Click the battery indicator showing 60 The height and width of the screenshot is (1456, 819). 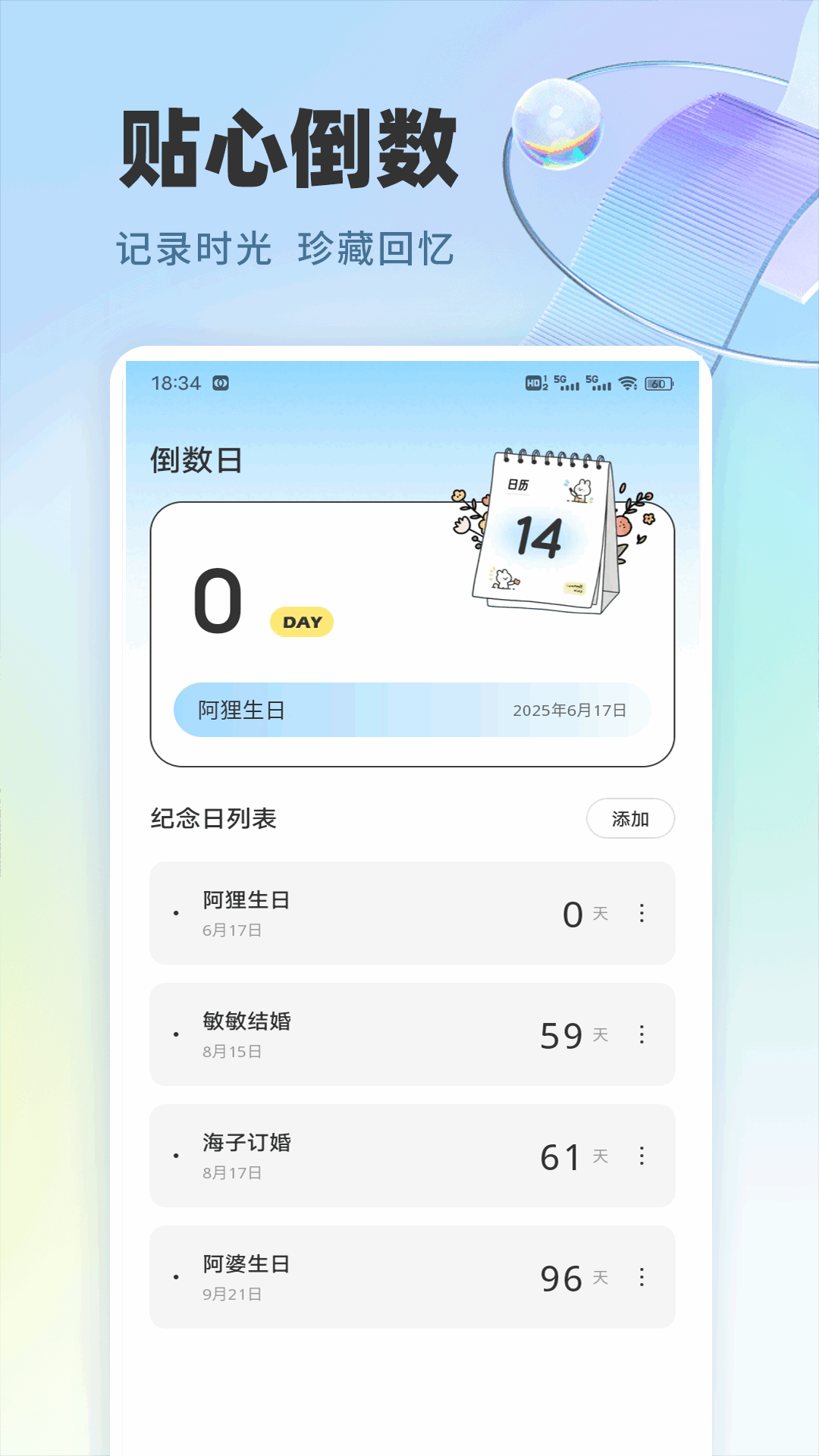point(657,384)
